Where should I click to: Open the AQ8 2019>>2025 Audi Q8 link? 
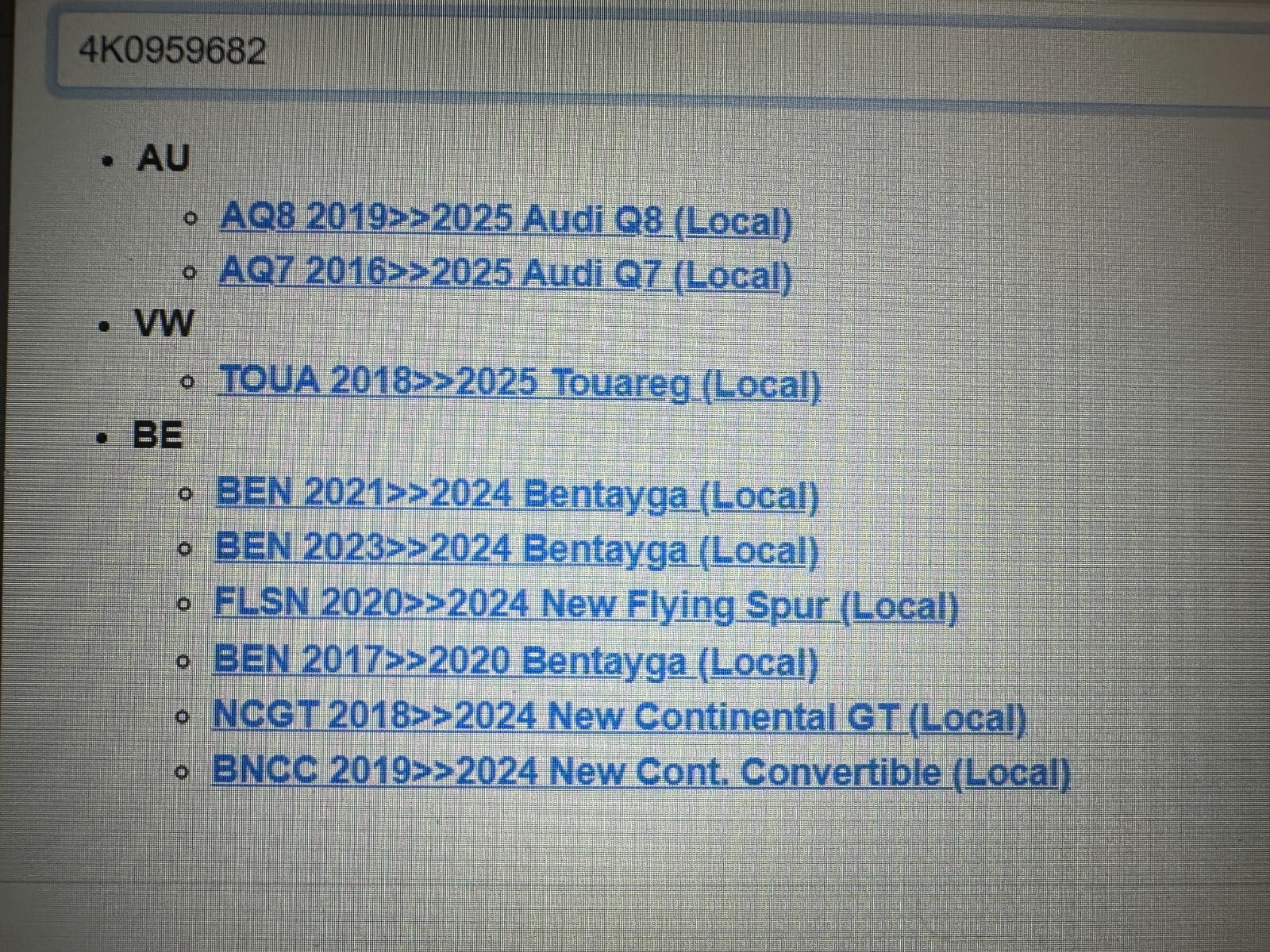pos(505,219)
